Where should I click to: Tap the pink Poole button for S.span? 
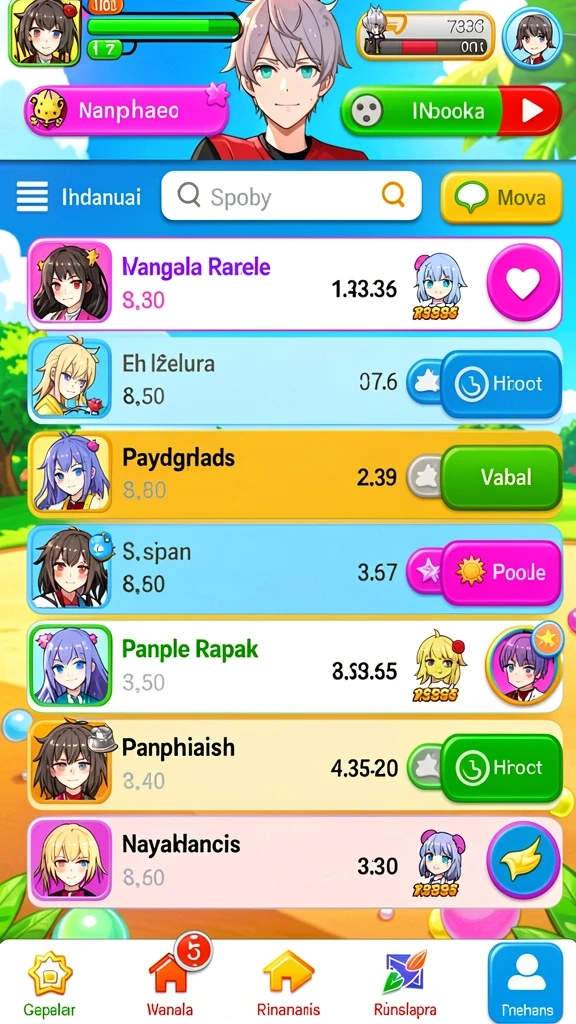coord(502,573)
